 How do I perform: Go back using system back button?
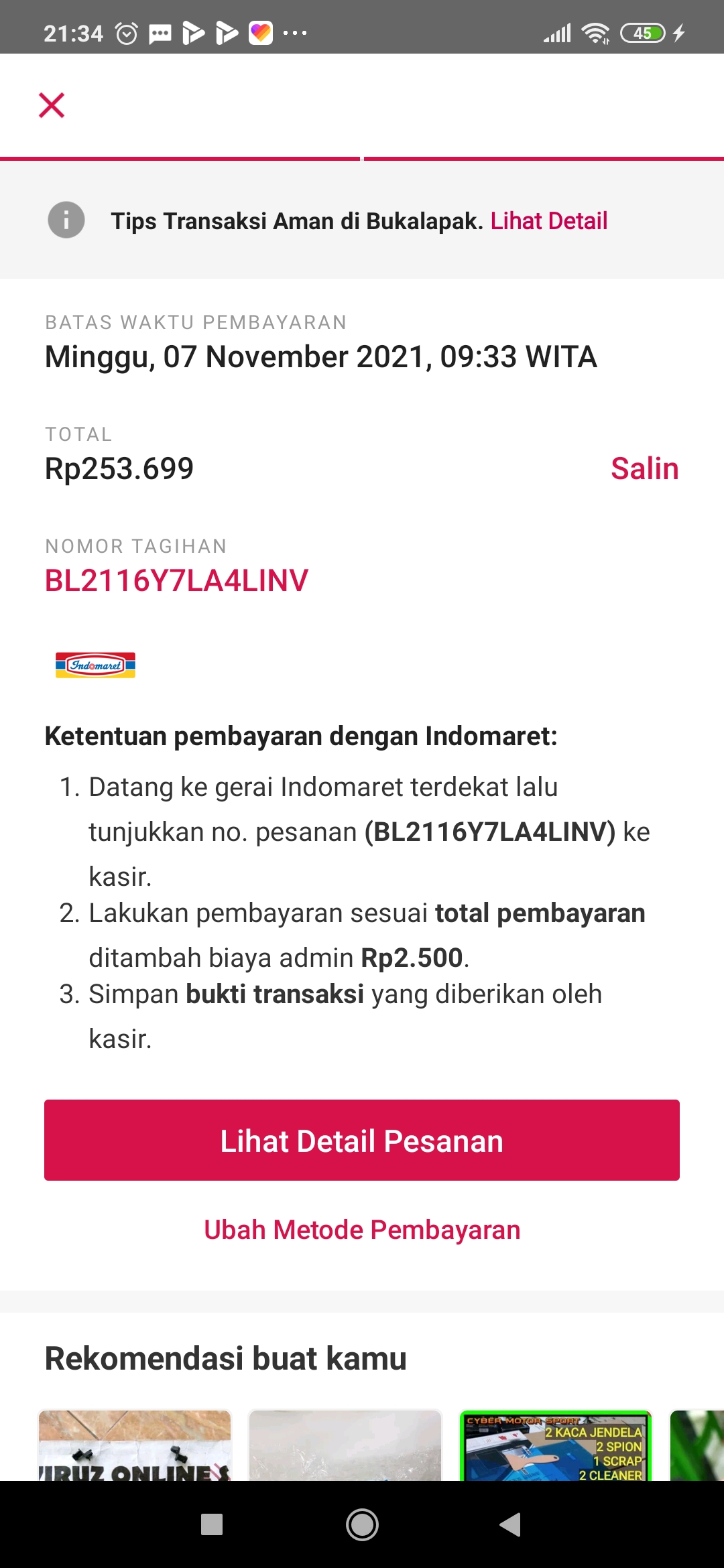[x=511, y=1524]
